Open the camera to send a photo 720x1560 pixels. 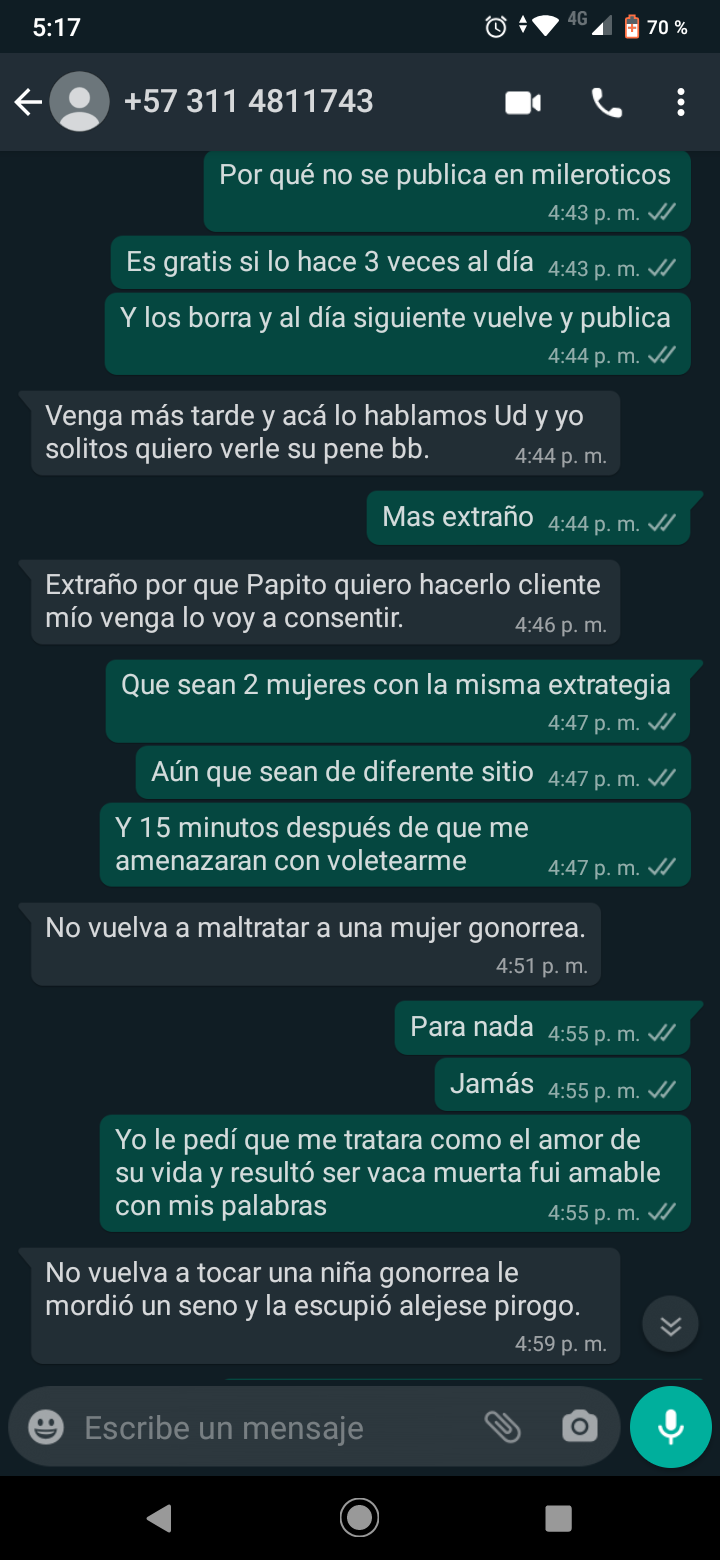[579, 1427]
